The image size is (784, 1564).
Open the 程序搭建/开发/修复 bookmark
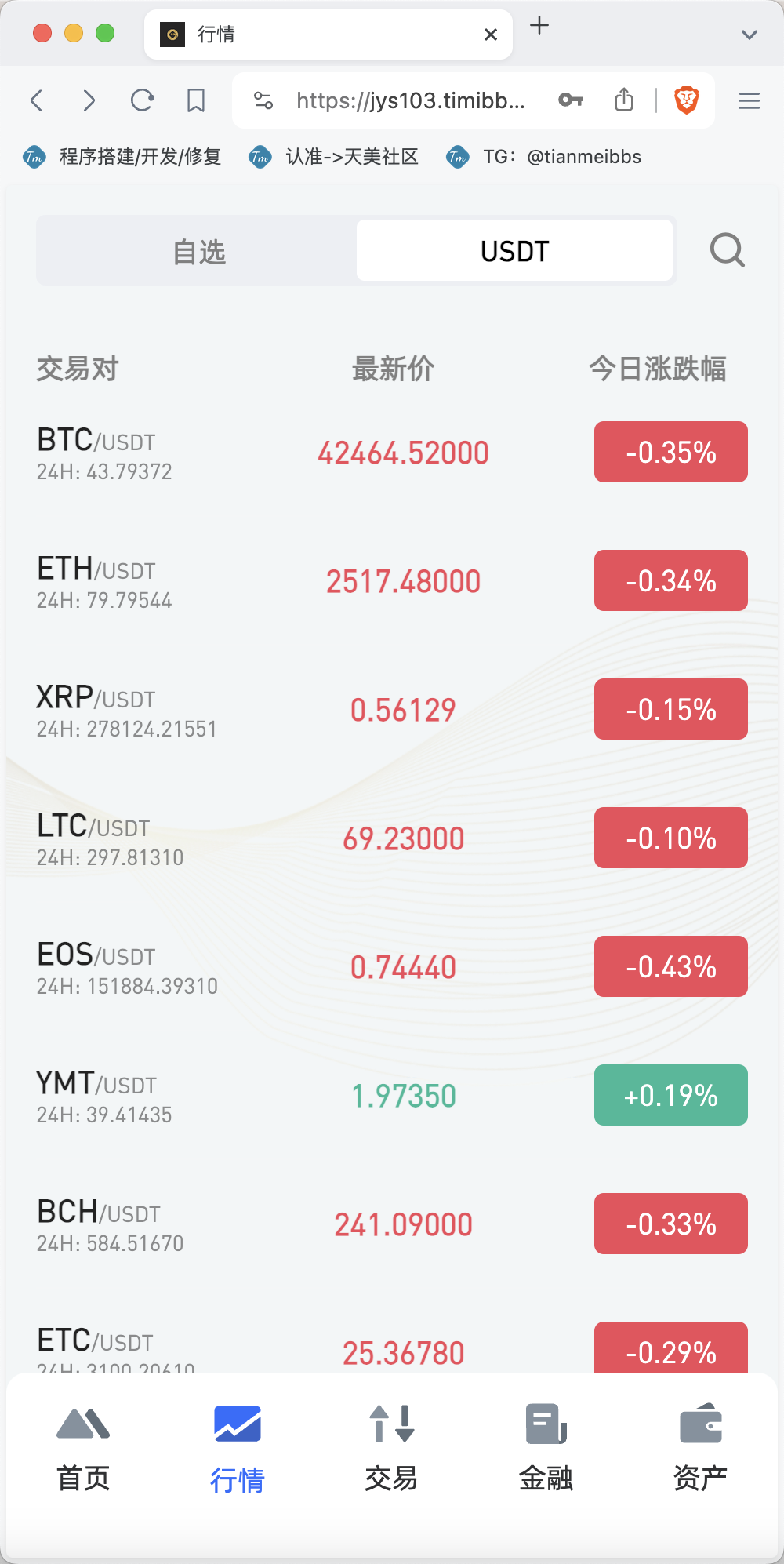point(122,157)
